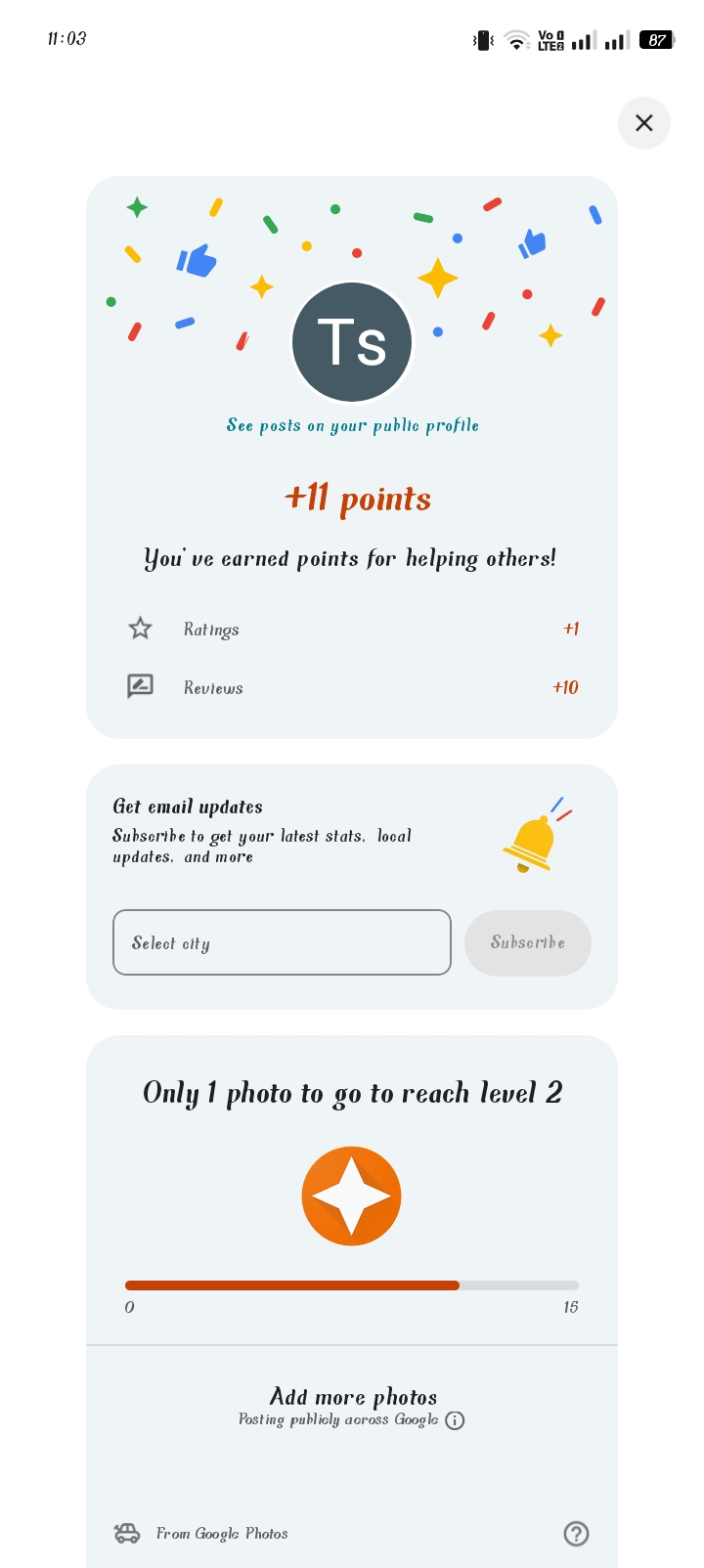704x1568 pixels.
Task: Tap the Ts profile avatar
Action: [352, 342]
